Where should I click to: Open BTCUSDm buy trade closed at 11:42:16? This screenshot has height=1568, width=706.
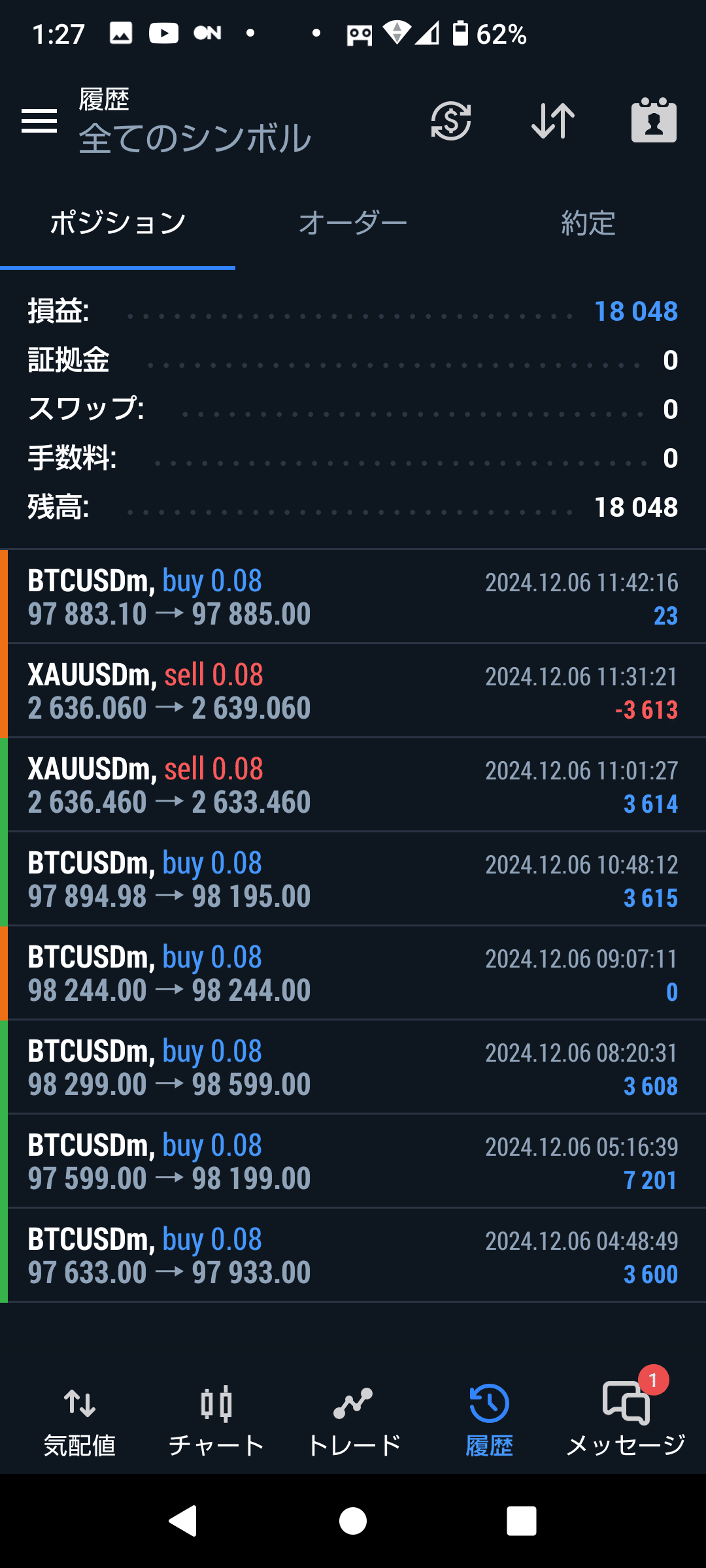[x=353, y=597]
